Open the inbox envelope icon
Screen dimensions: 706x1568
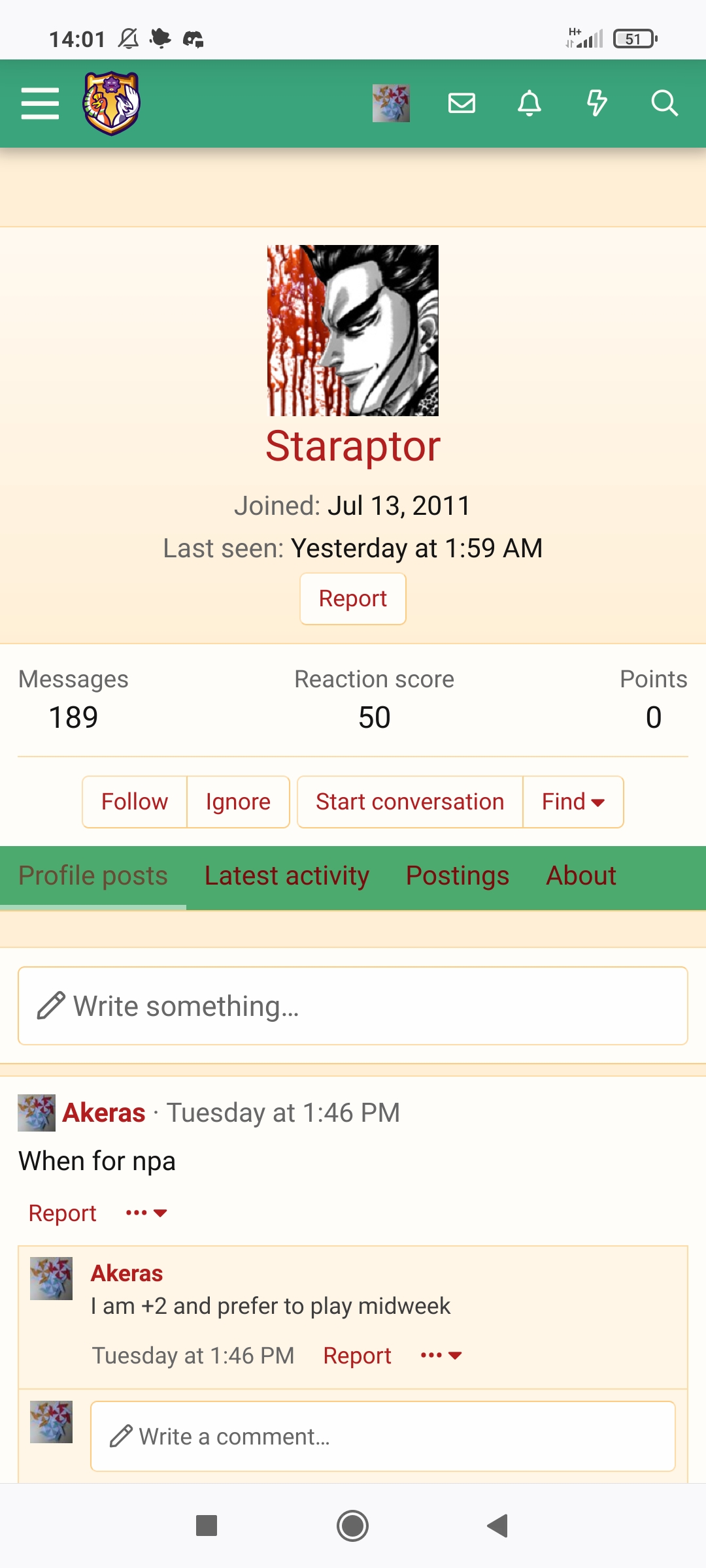[462, 103]
